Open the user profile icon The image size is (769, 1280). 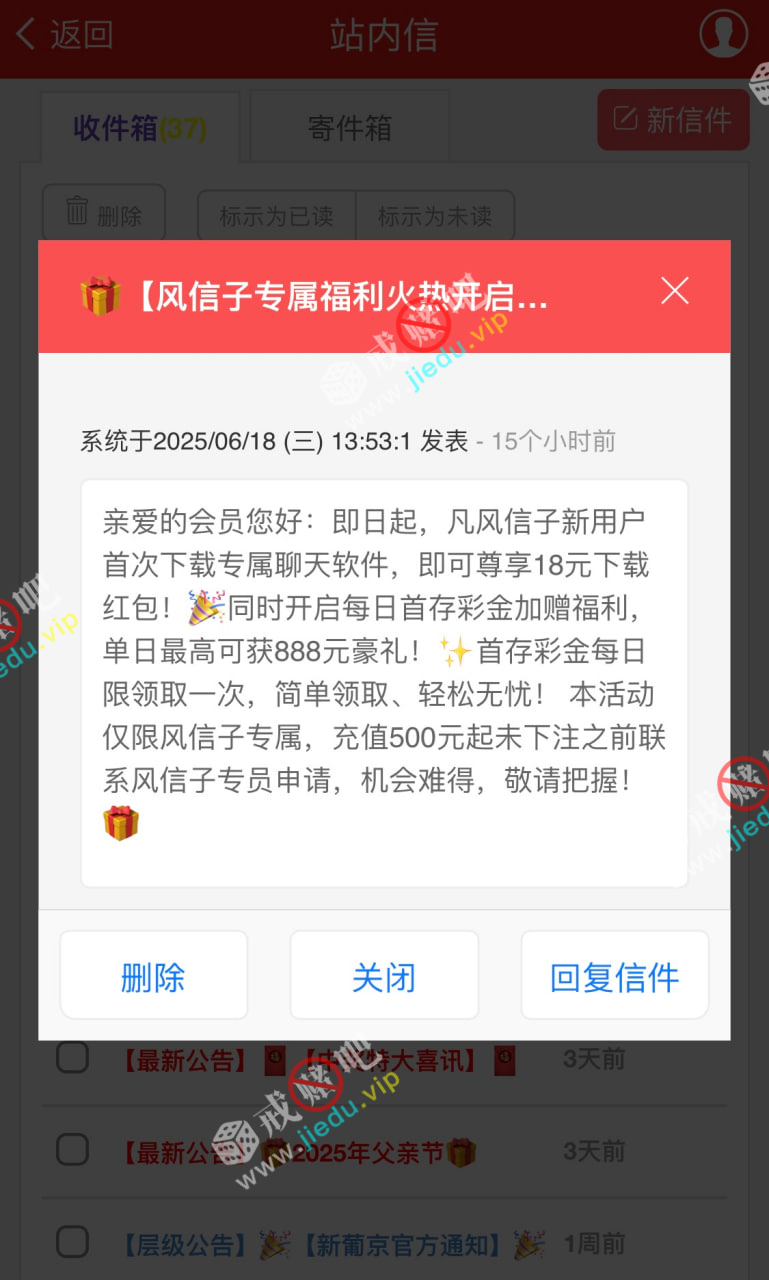point(723,35)
